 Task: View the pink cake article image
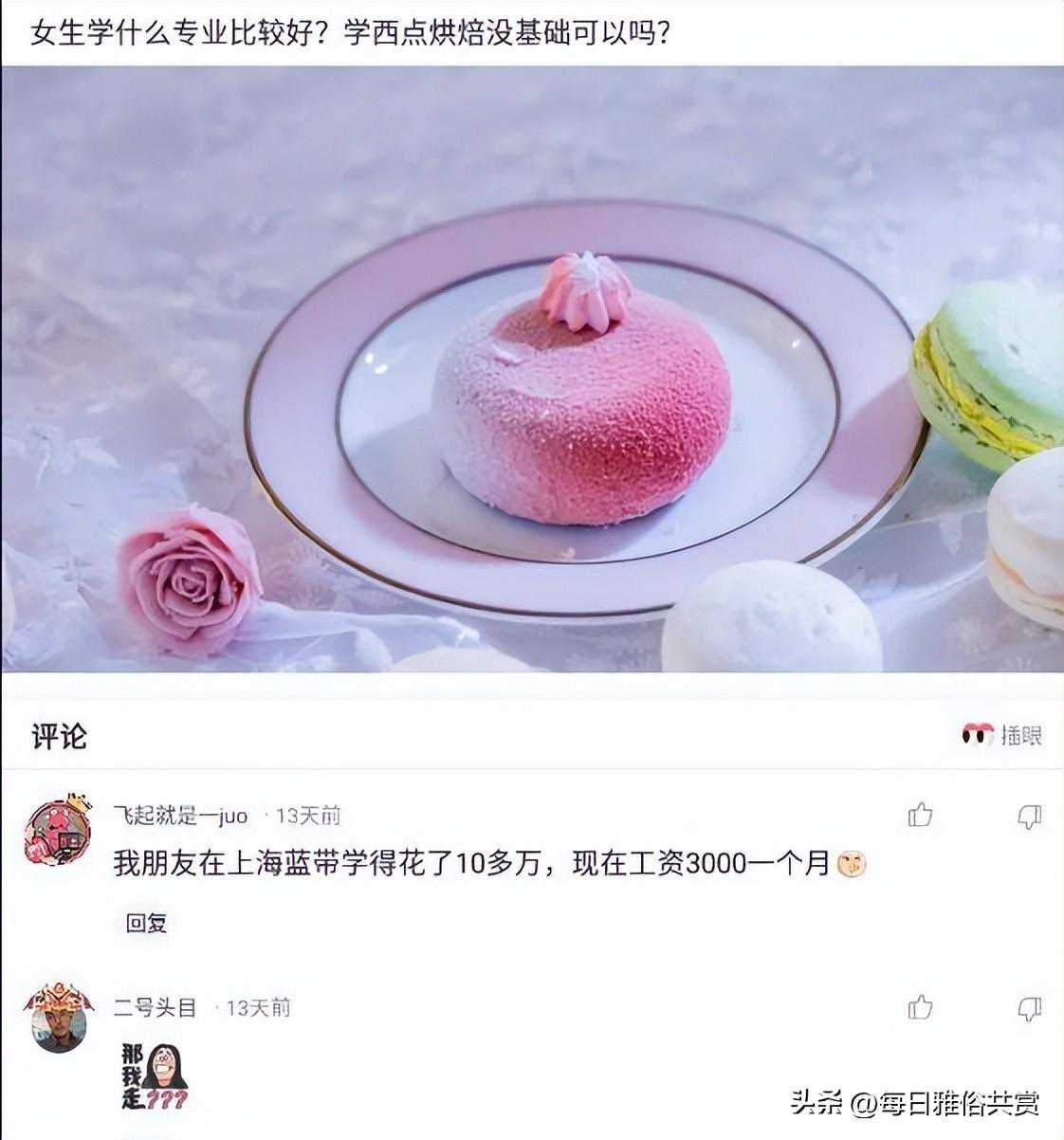coord(532,370)
